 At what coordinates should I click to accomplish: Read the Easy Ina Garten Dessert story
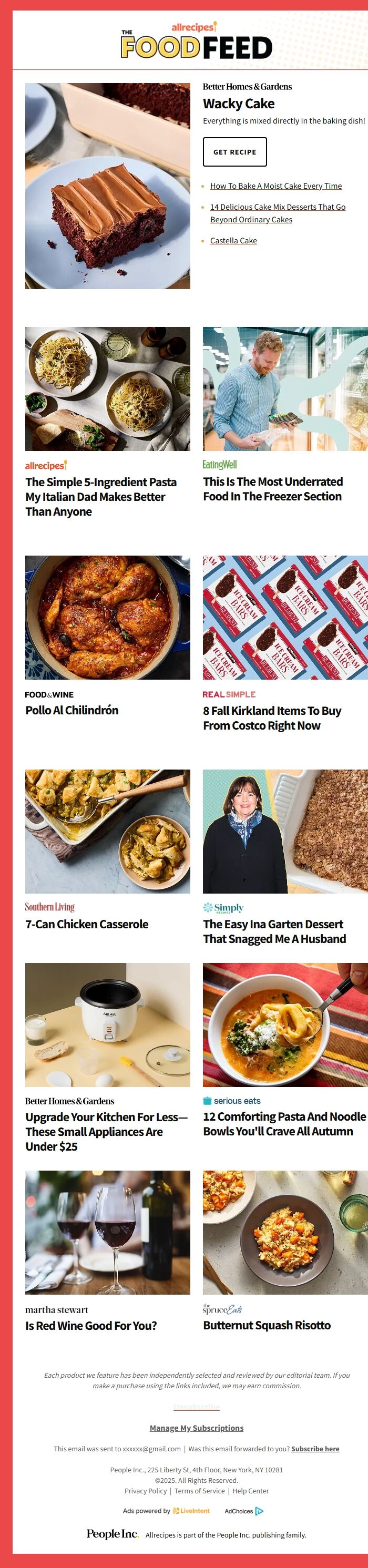(x=273, y=931)
